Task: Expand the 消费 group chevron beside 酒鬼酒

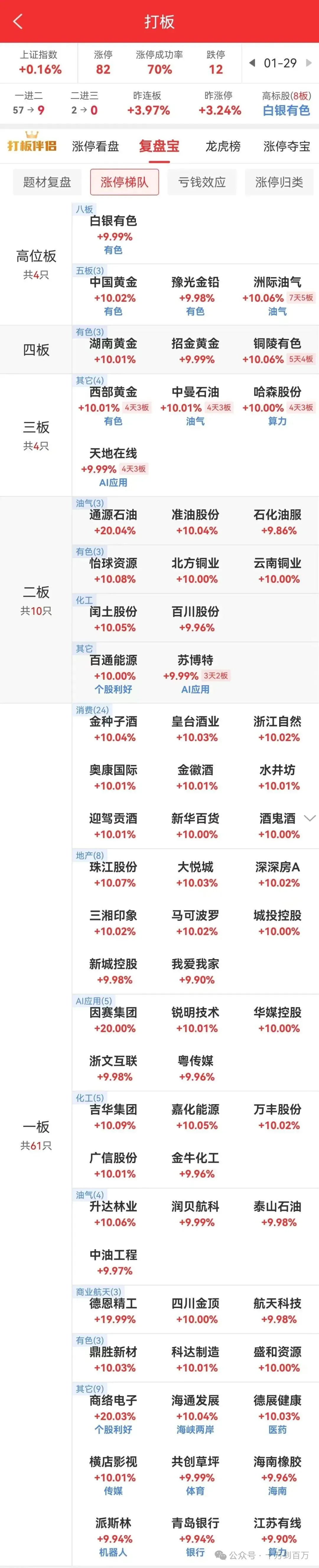Action: [x=309, y=818]
